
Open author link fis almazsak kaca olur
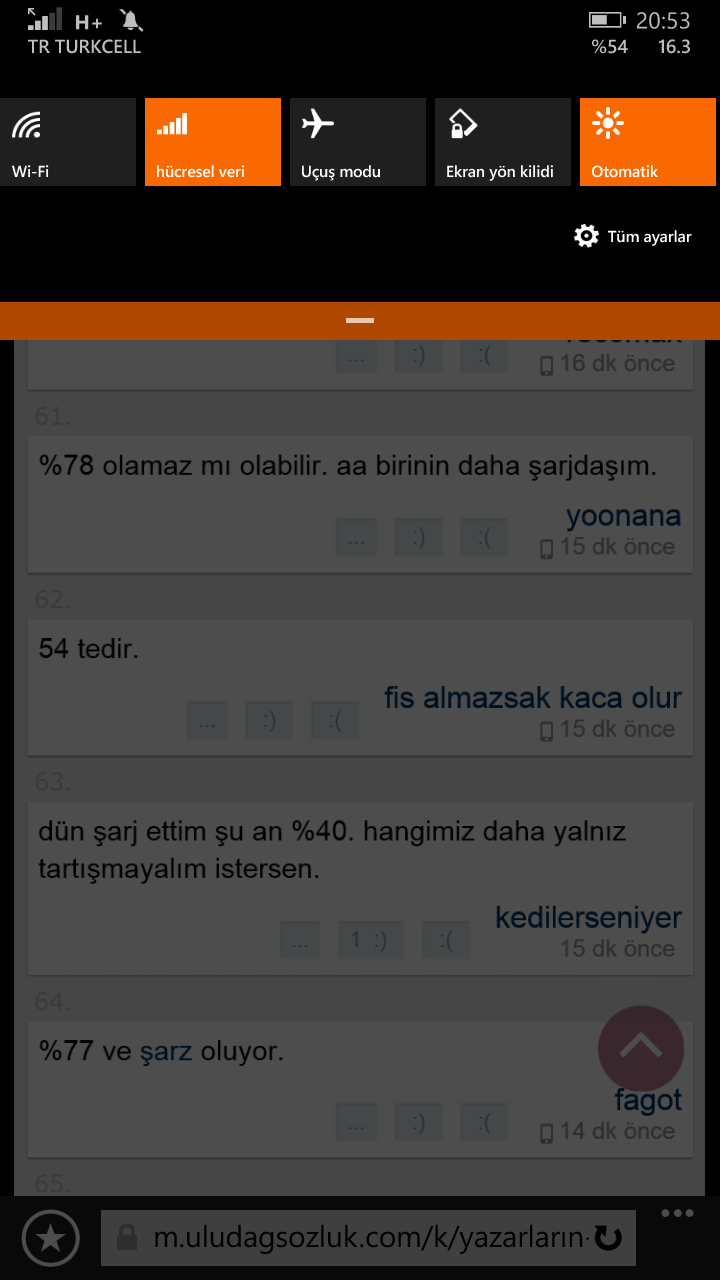(533, 698)
